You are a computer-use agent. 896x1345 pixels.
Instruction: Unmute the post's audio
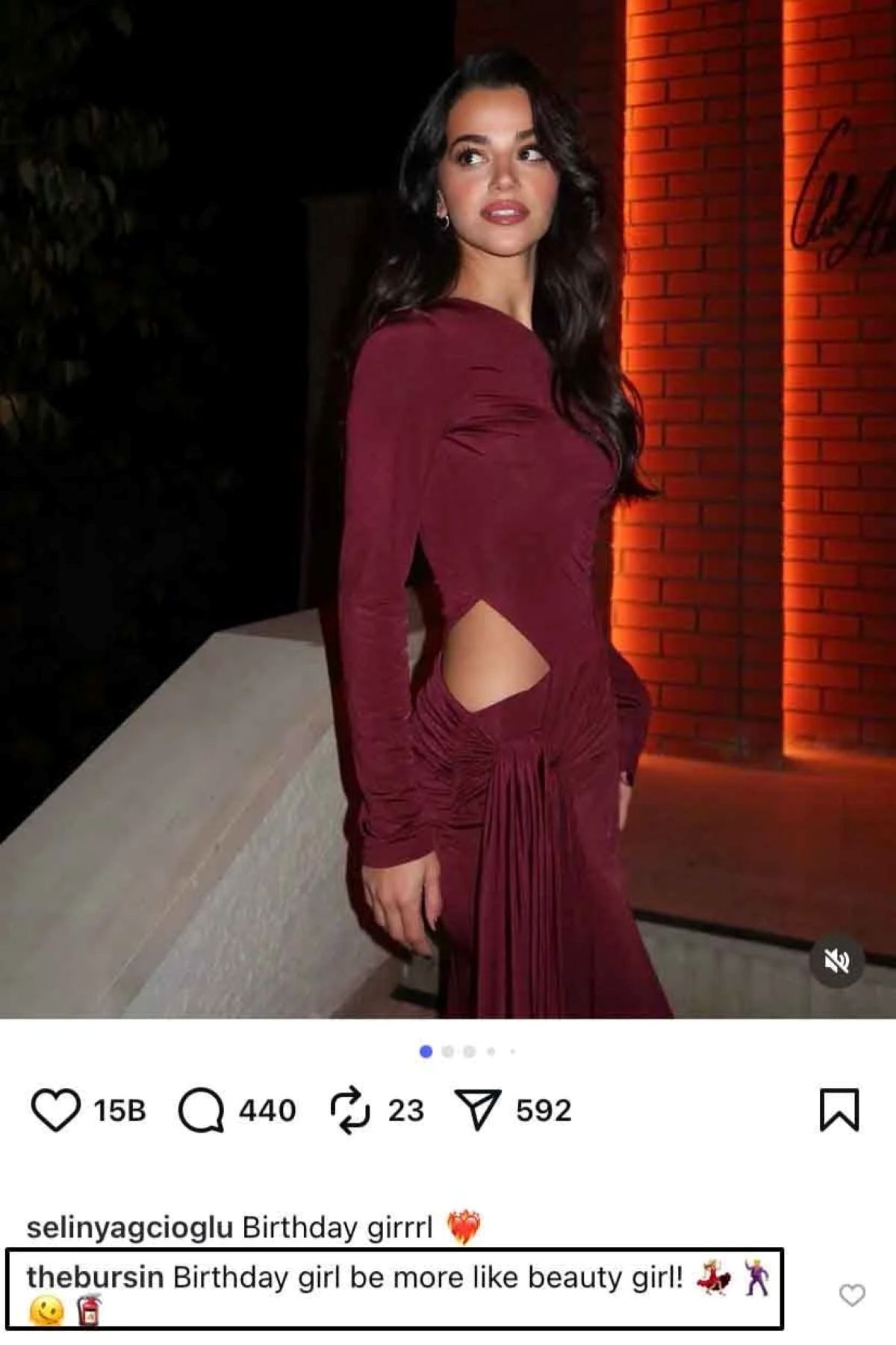(836, 962)
